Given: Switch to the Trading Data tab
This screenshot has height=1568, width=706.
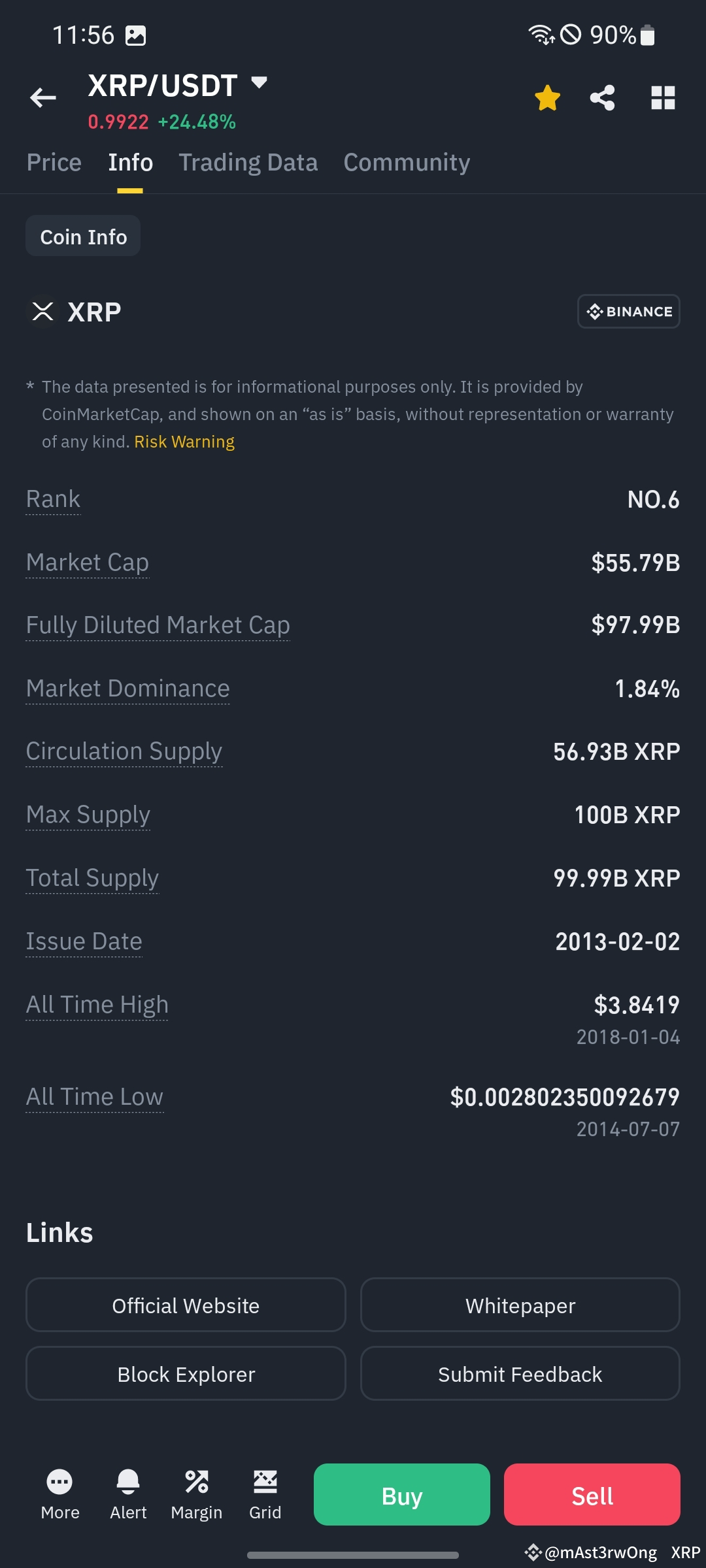Looking at the screenshot, I should (x=248, y=162).
